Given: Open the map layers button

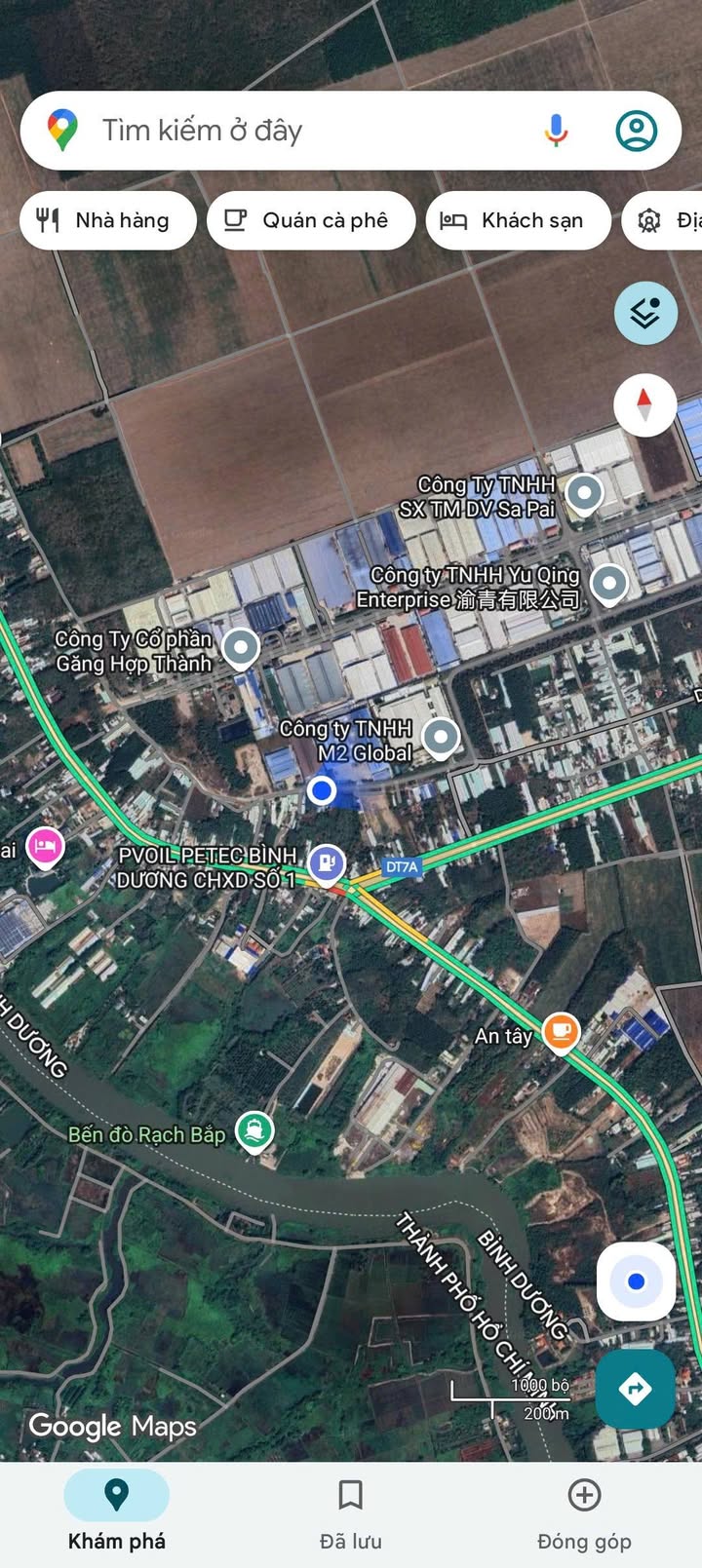Looking at the screenshot, I should (x=645, y=313).
